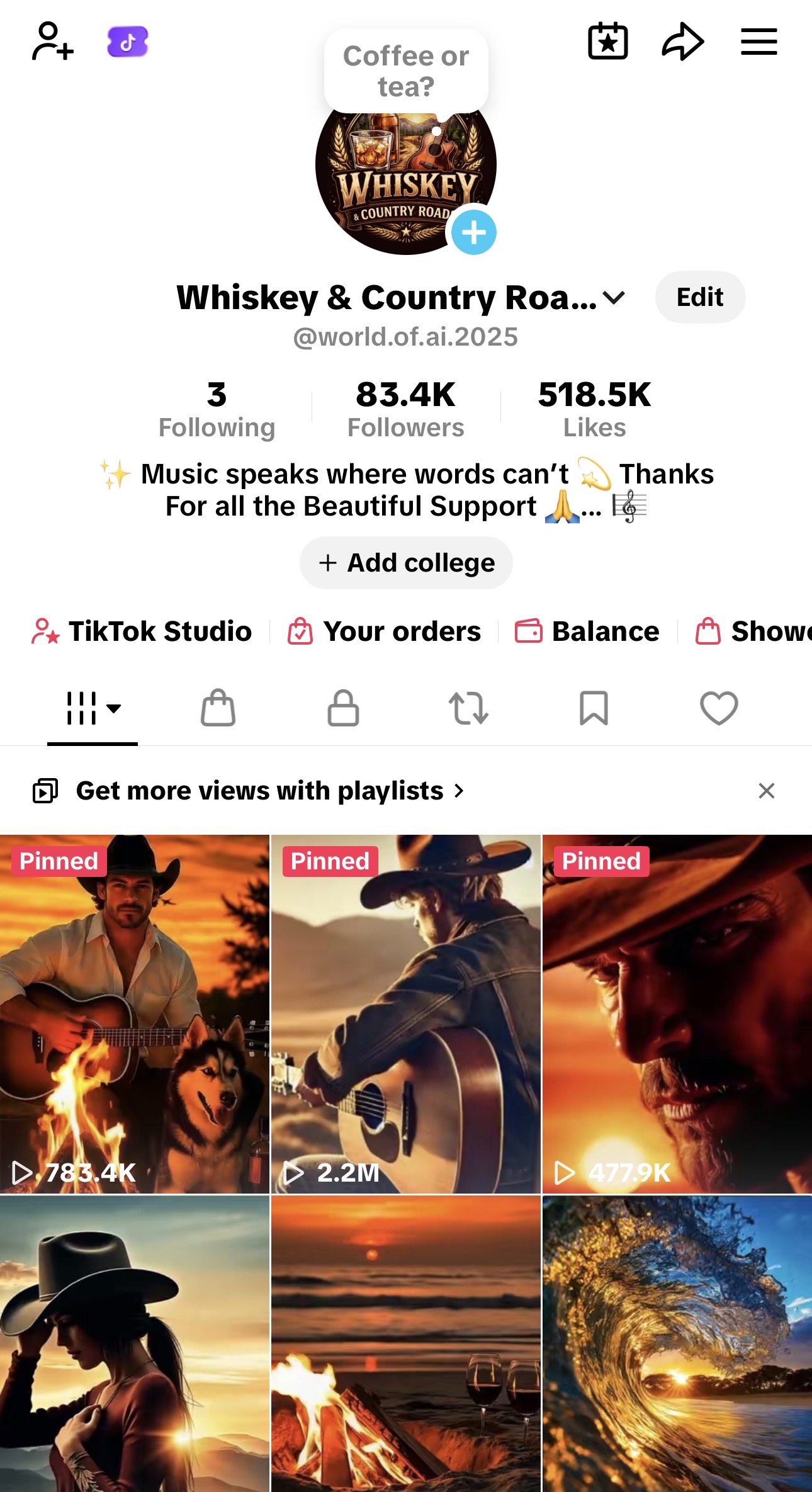Screen dimensions: 812x1492
Task: Open the hamburger menu
Action: [758, 42]
